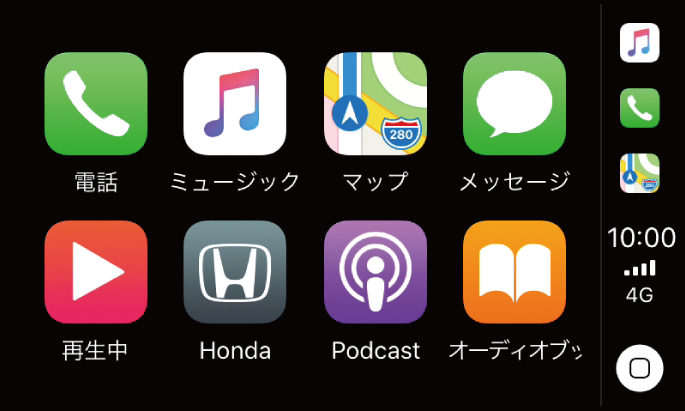Tap the sidebar music shortcut

click(x=640, y=43)
